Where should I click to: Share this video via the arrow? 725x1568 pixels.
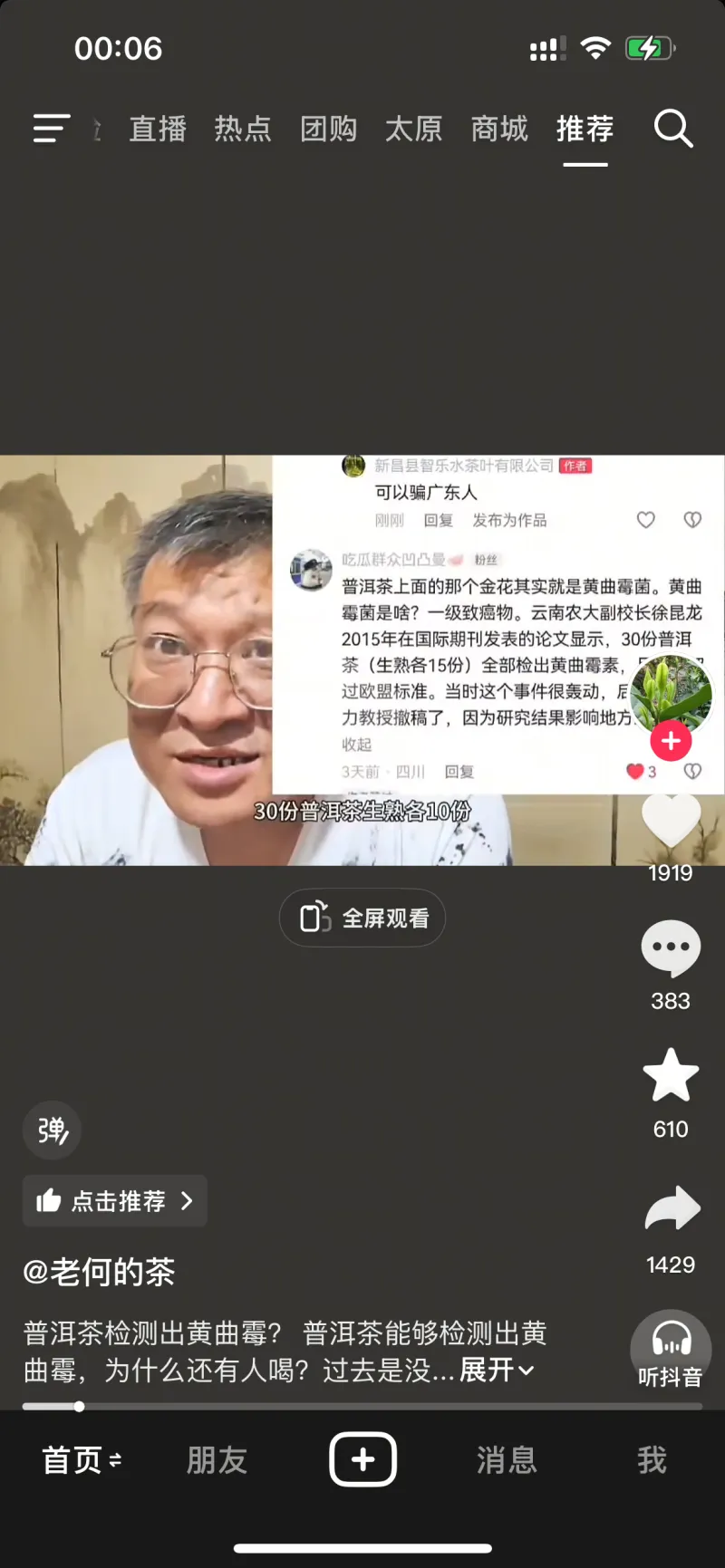pyautogui.click(x=672, y=1209)
